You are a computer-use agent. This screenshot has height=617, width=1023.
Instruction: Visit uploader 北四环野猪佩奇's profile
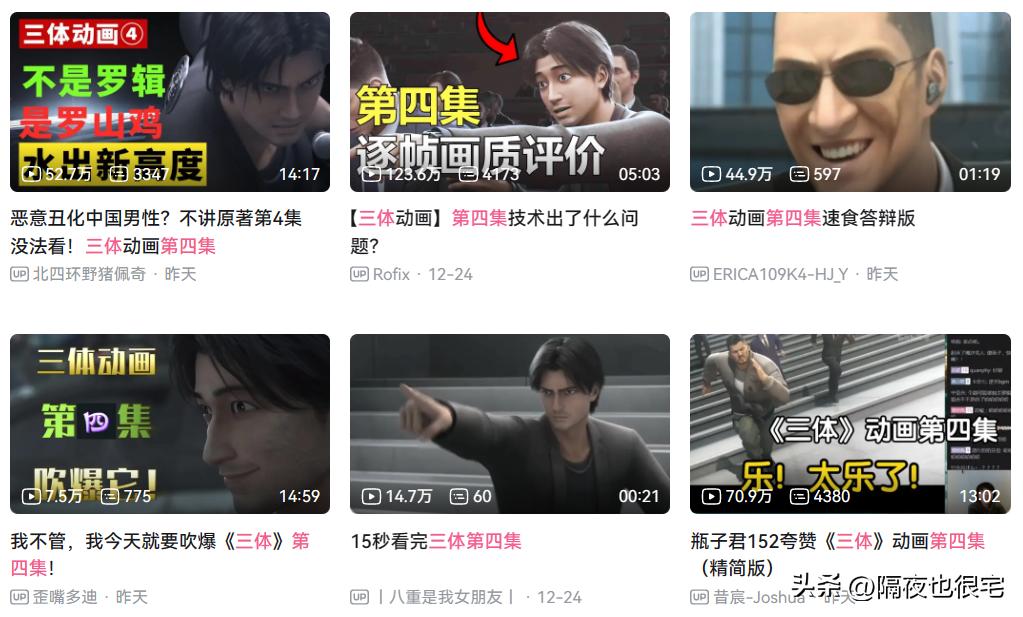[89, 274]
